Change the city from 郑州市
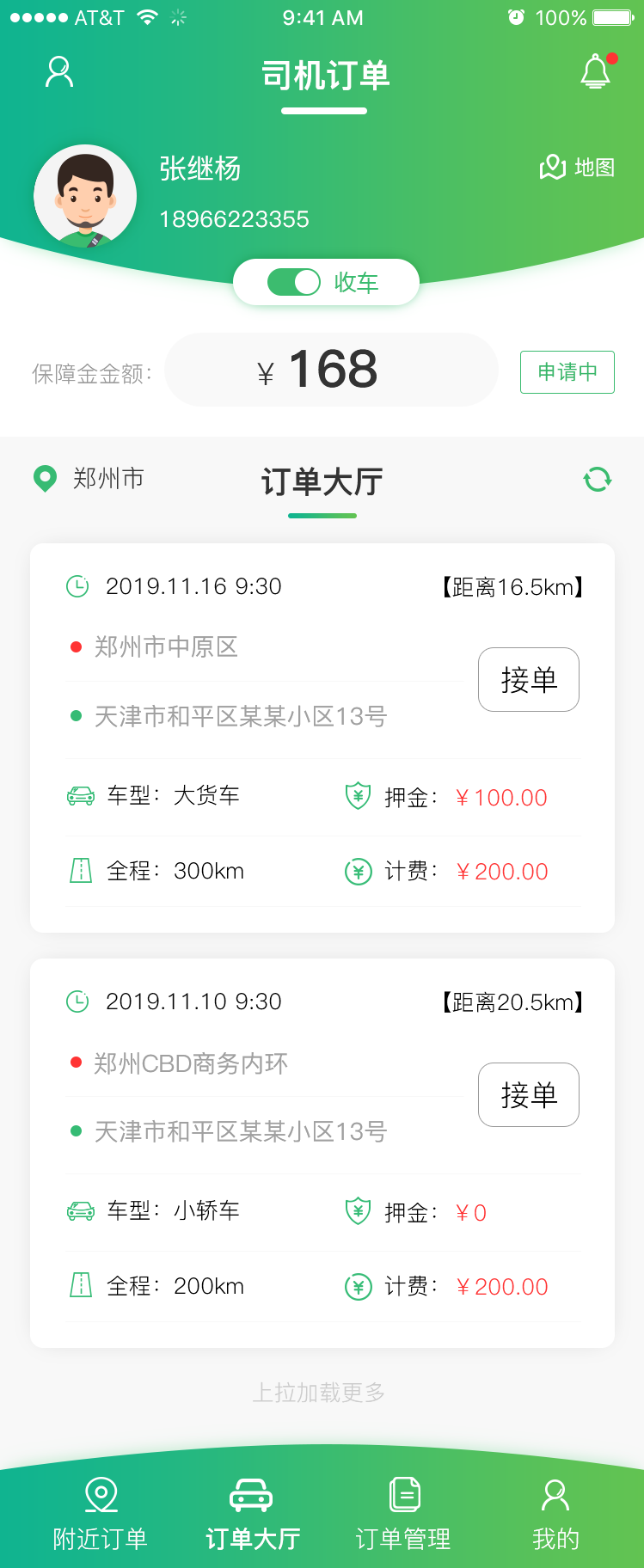Viewport: 644px width, 1568px height. 89,479
